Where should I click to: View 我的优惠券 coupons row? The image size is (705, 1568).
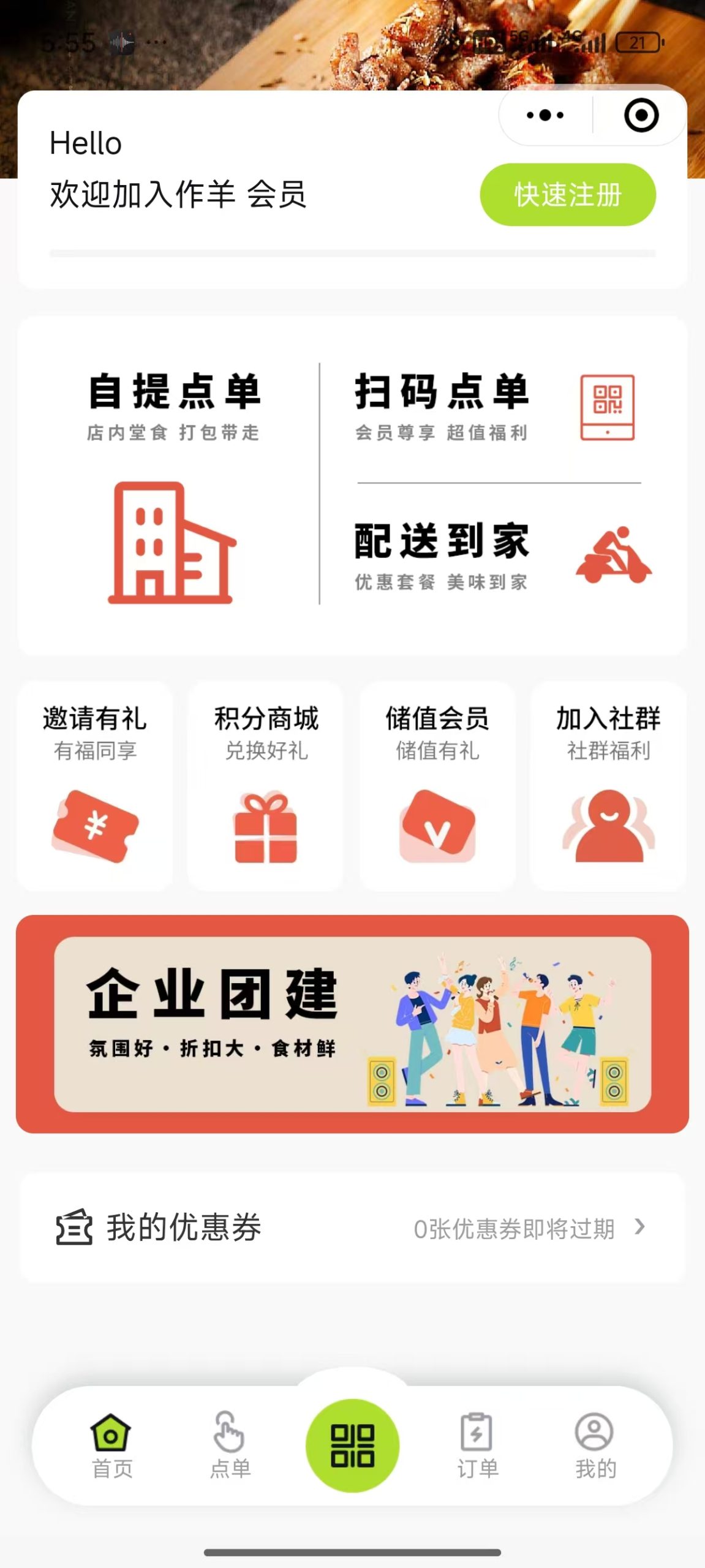coord(352,1228)
